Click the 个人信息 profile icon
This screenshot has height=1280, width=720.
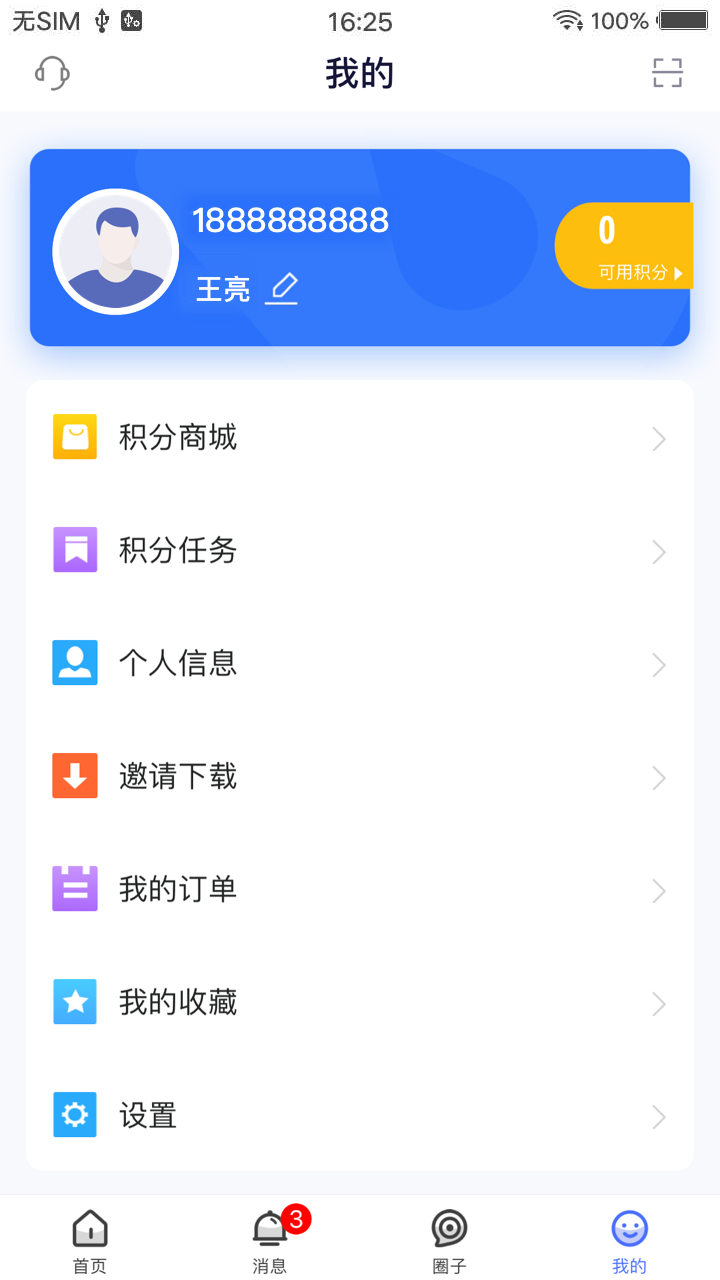pyautogui.click(x=74, y=662)
